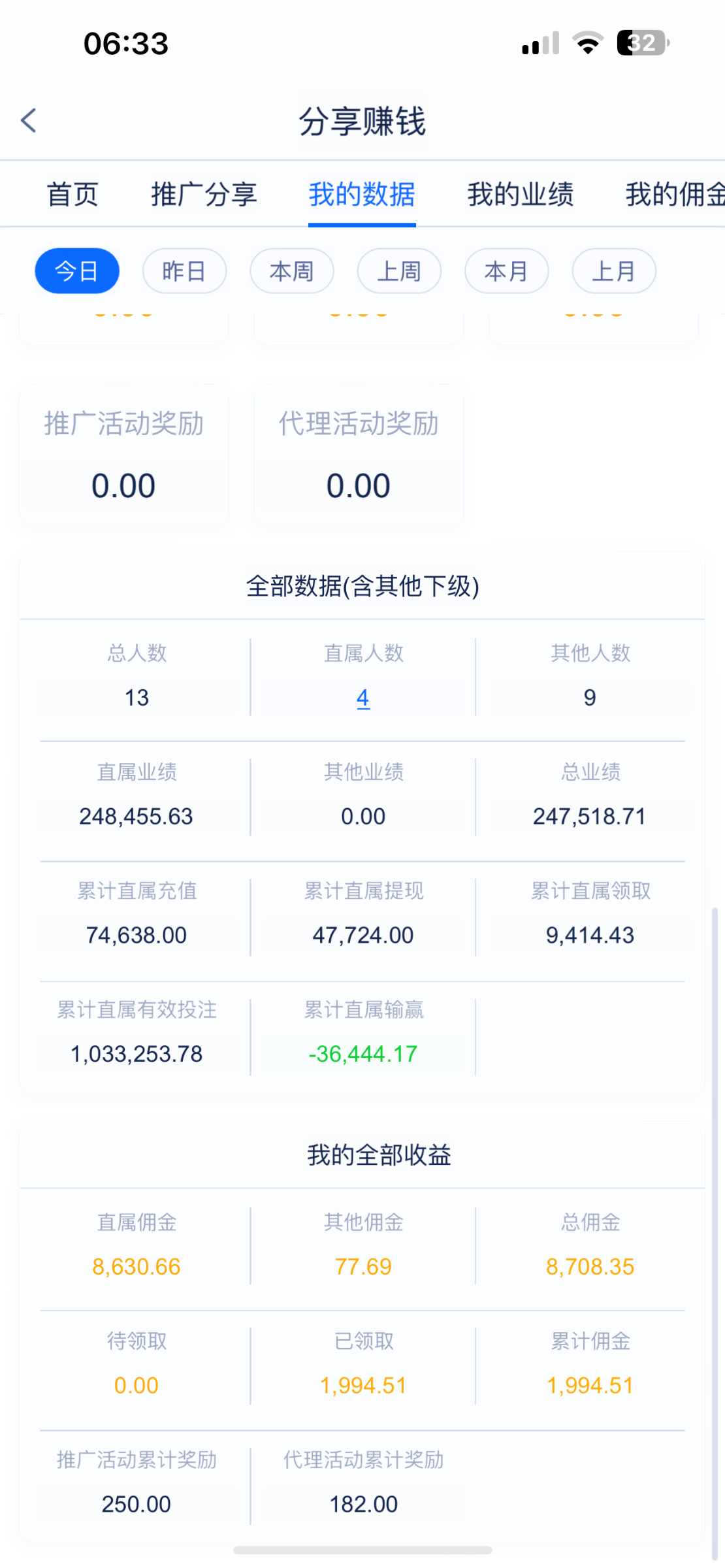This screenshot has height=1568, width=725.
Task: Select the 我的数据 tab
Action: (362, 195)
